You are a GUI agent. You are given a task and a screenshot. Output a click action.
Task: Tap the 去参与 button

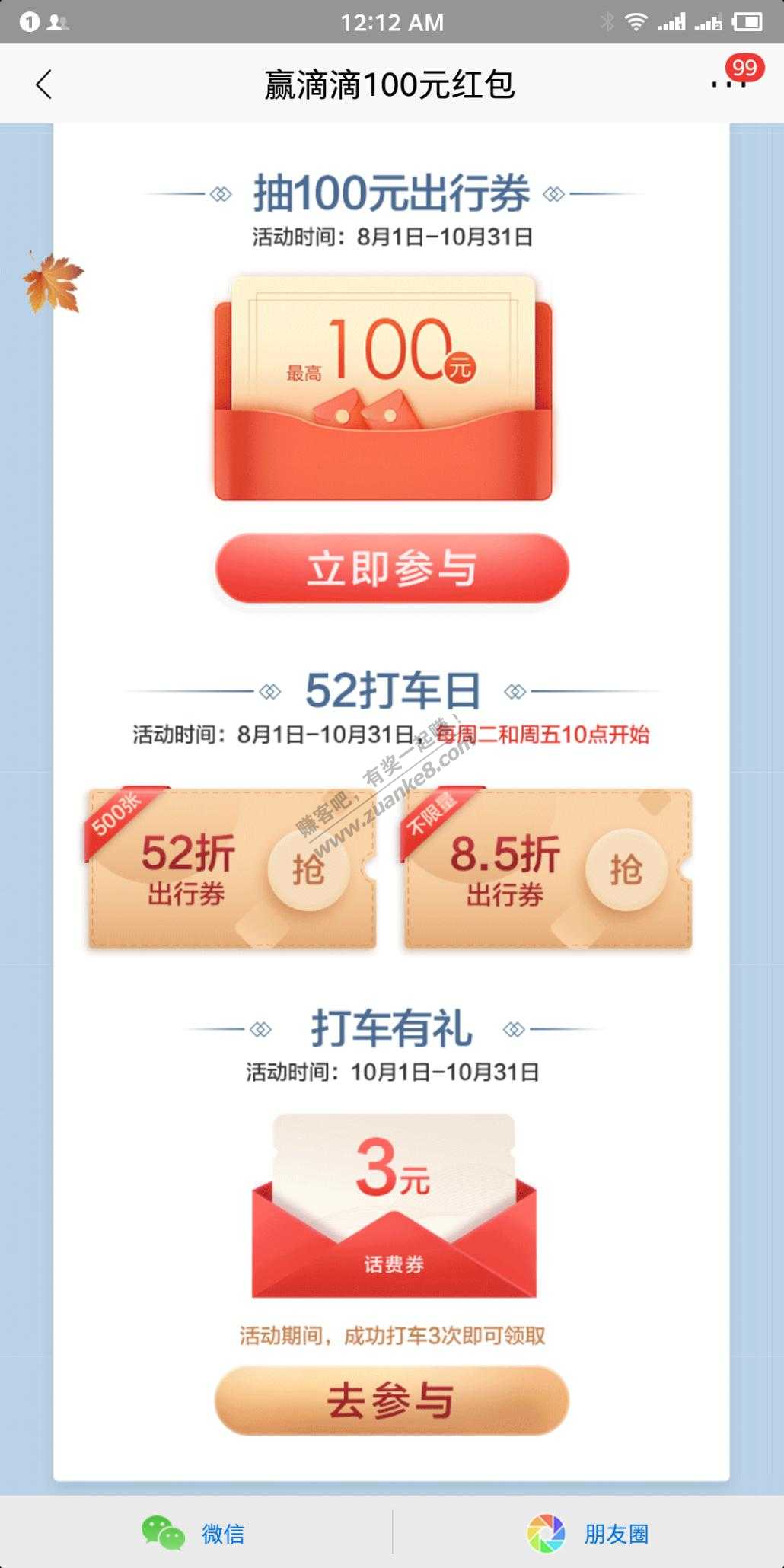coord(392,1401)
